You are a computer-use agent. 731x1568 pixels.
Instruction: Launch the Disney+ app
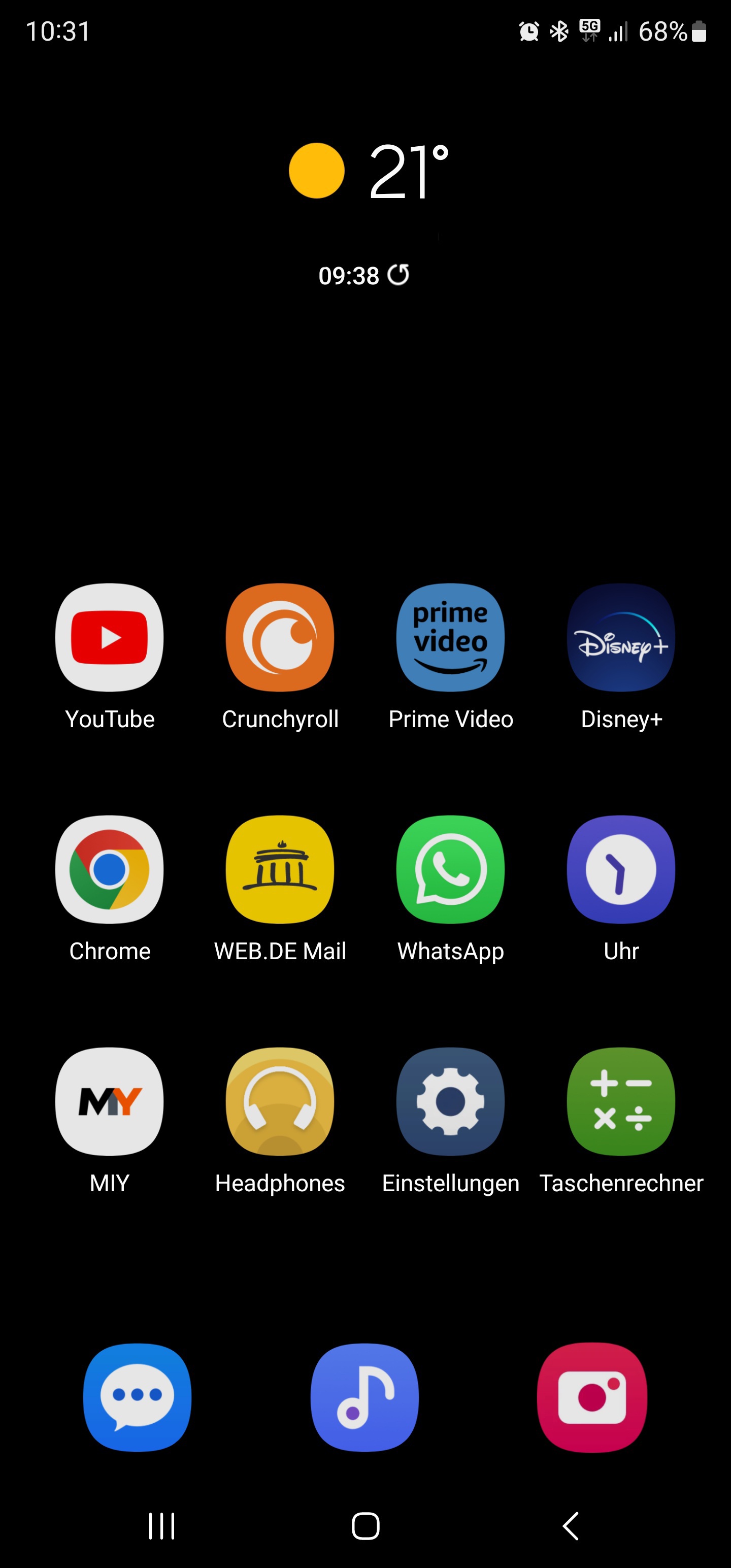621,637
